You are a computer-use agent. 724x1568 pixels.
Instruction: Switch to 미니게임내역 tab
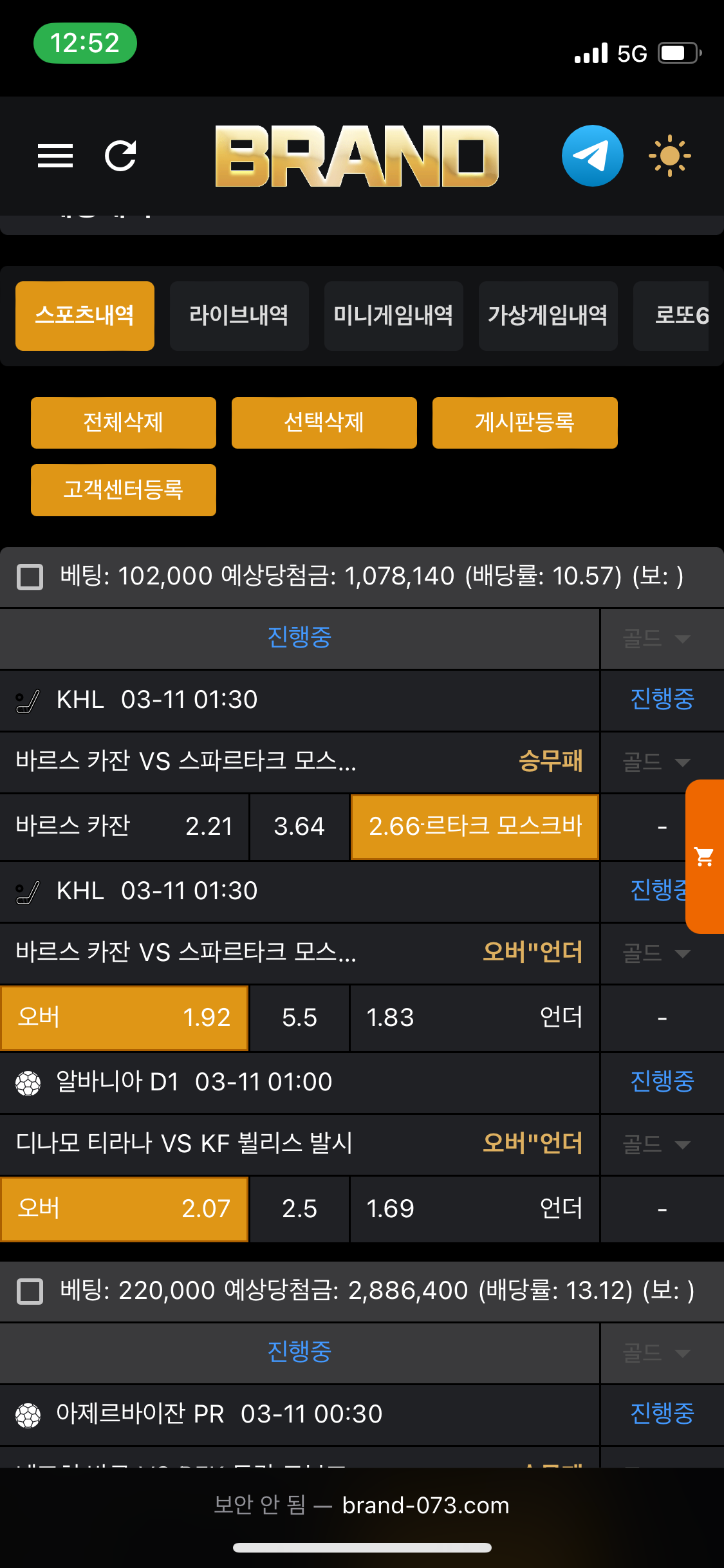(393, 315)
